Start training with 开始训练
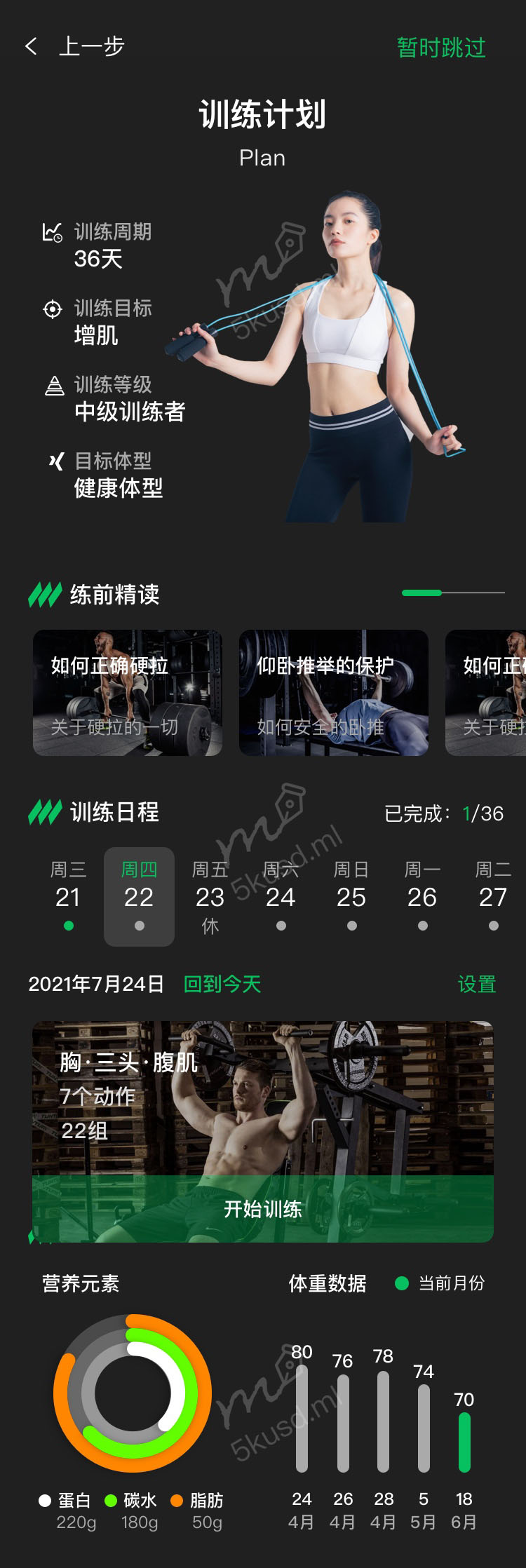The width and height of the screenshot is (526, 1568). point(263,1209)
